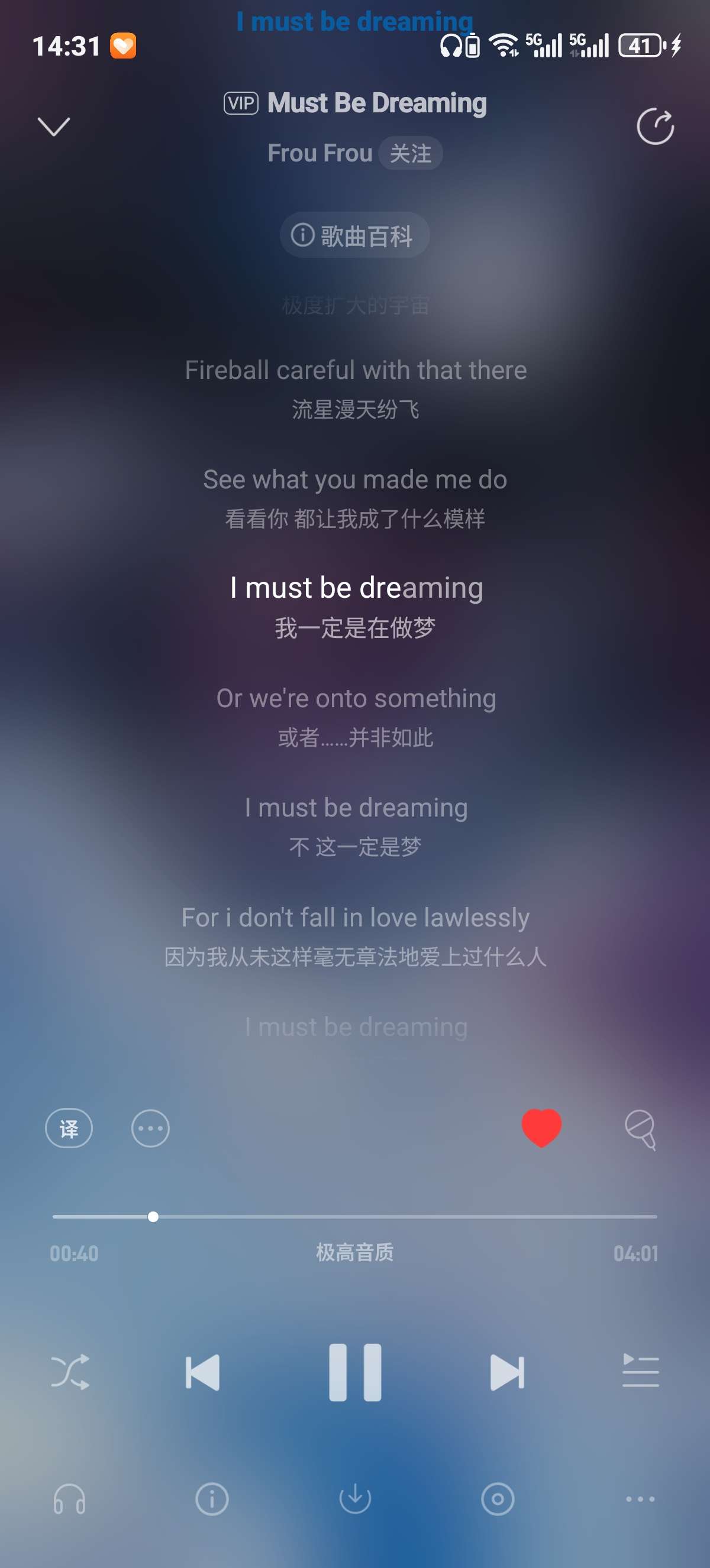Screen dimensions: 710x1568
Task: Go back to the previous track
Action: click(x=203, y=1373)
